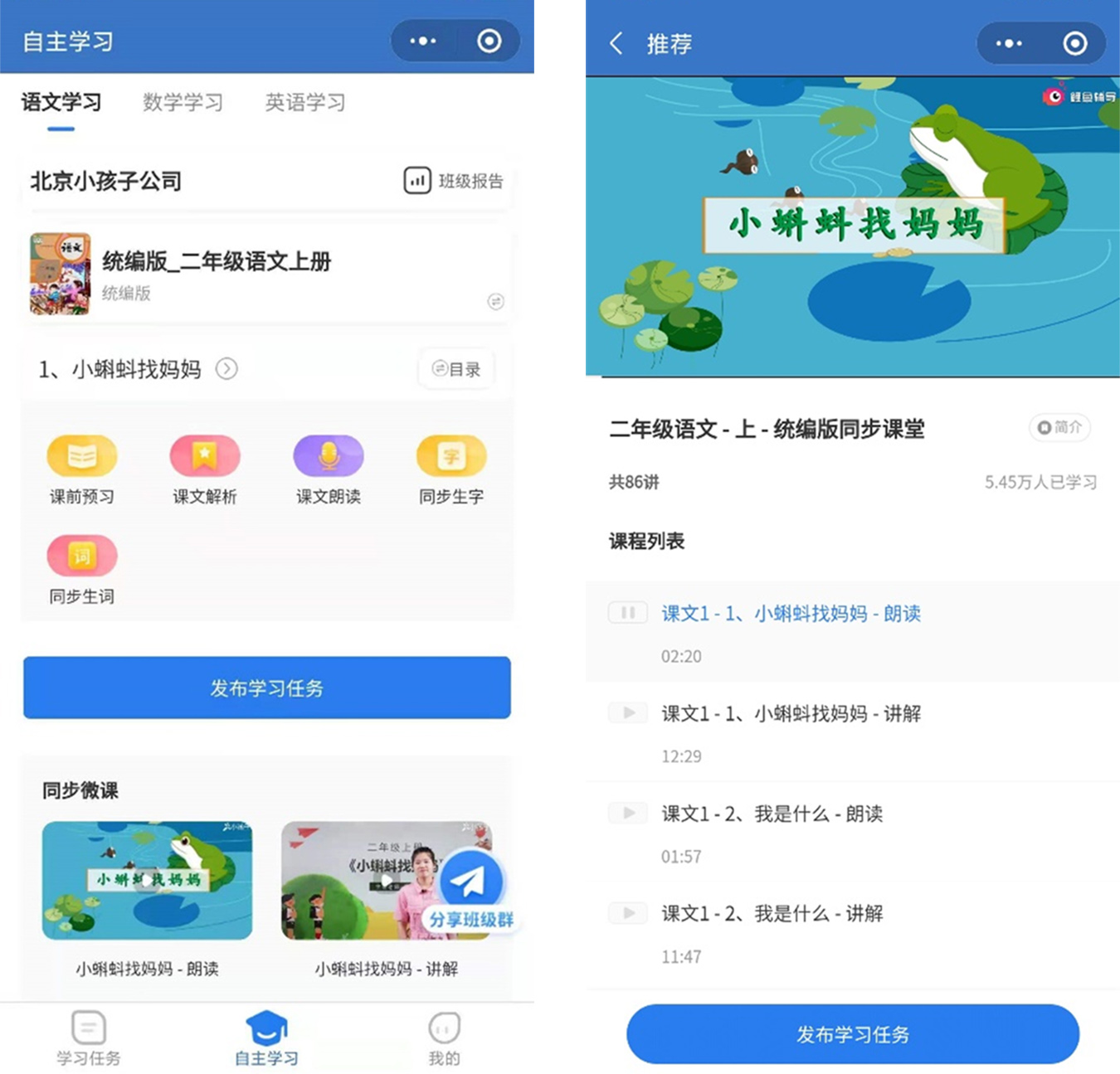
Task: Open 课文朗读
Action: pyautogui.click(x=328, y=469)
